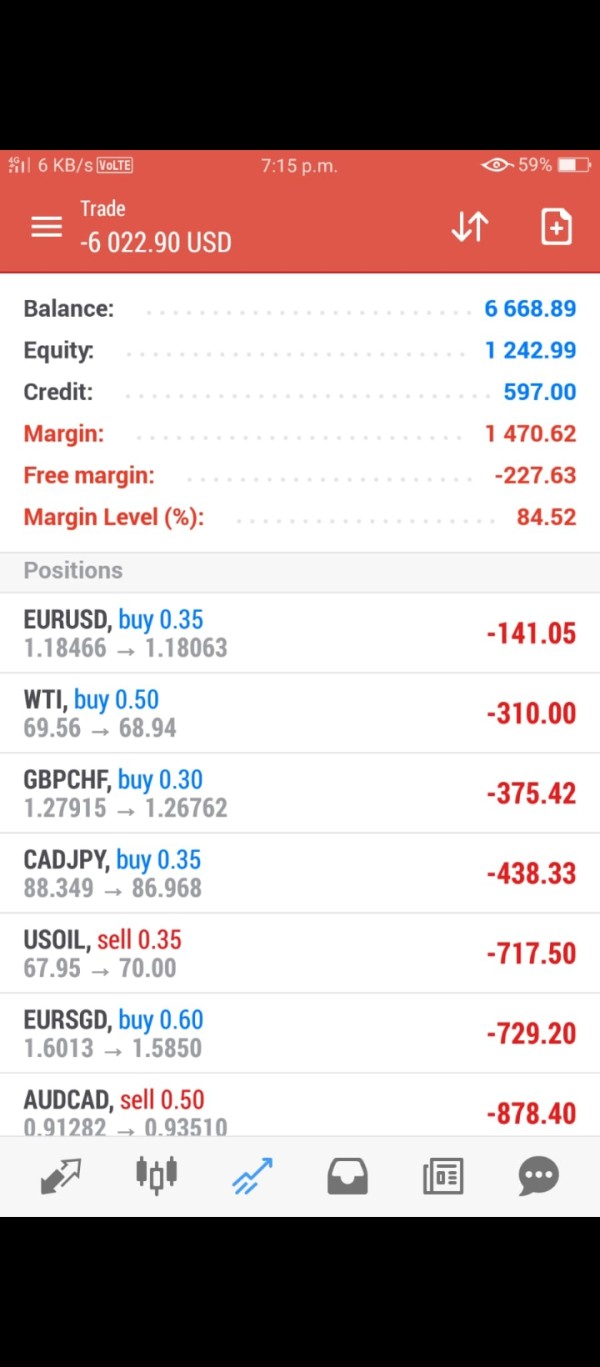600x1367 pixels.
Task: Expand the EURSGD buy 0.60 position
Action: click(x=300, y=1033)
